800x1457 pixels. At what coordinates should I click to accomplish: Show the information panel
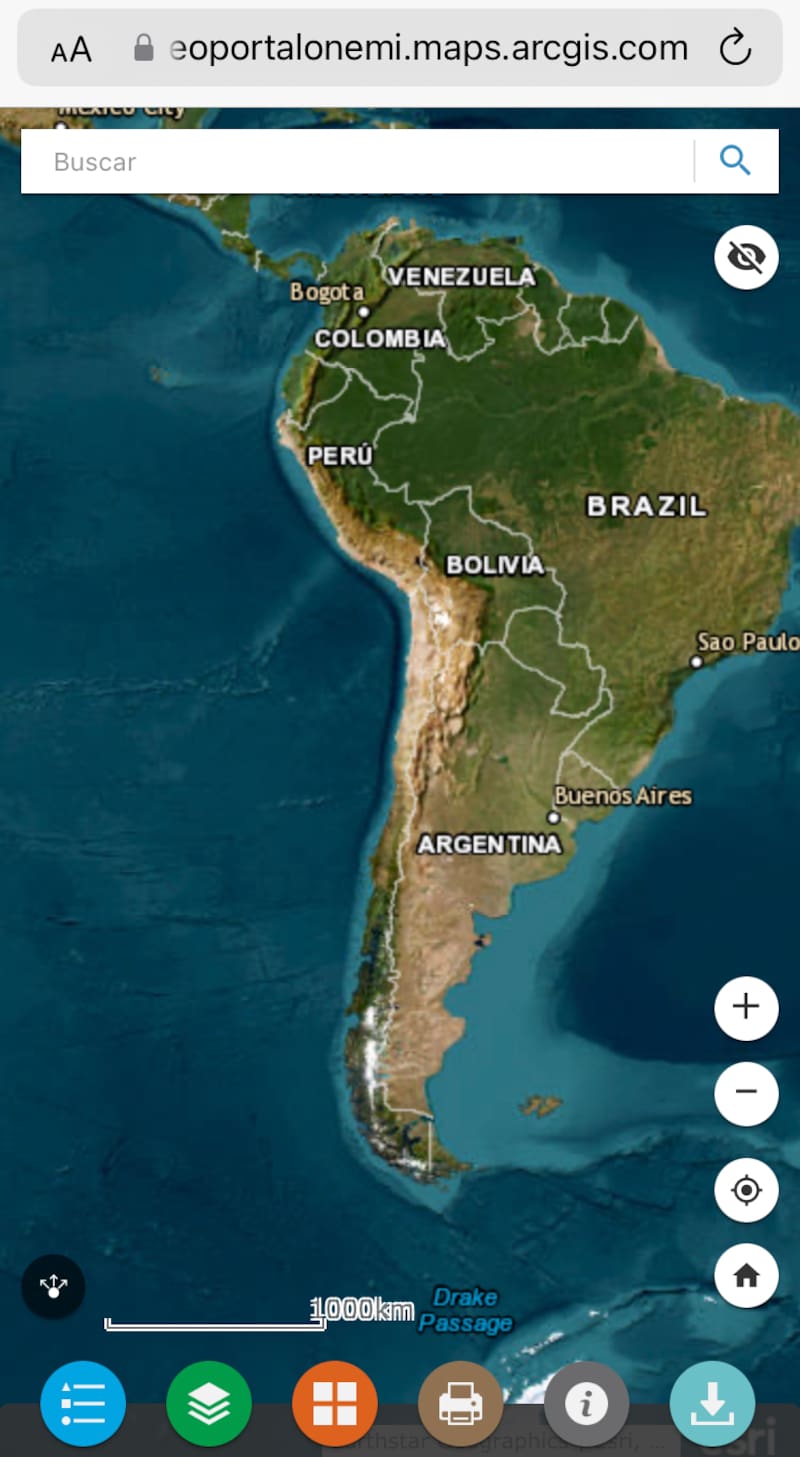coord(587,1404)
